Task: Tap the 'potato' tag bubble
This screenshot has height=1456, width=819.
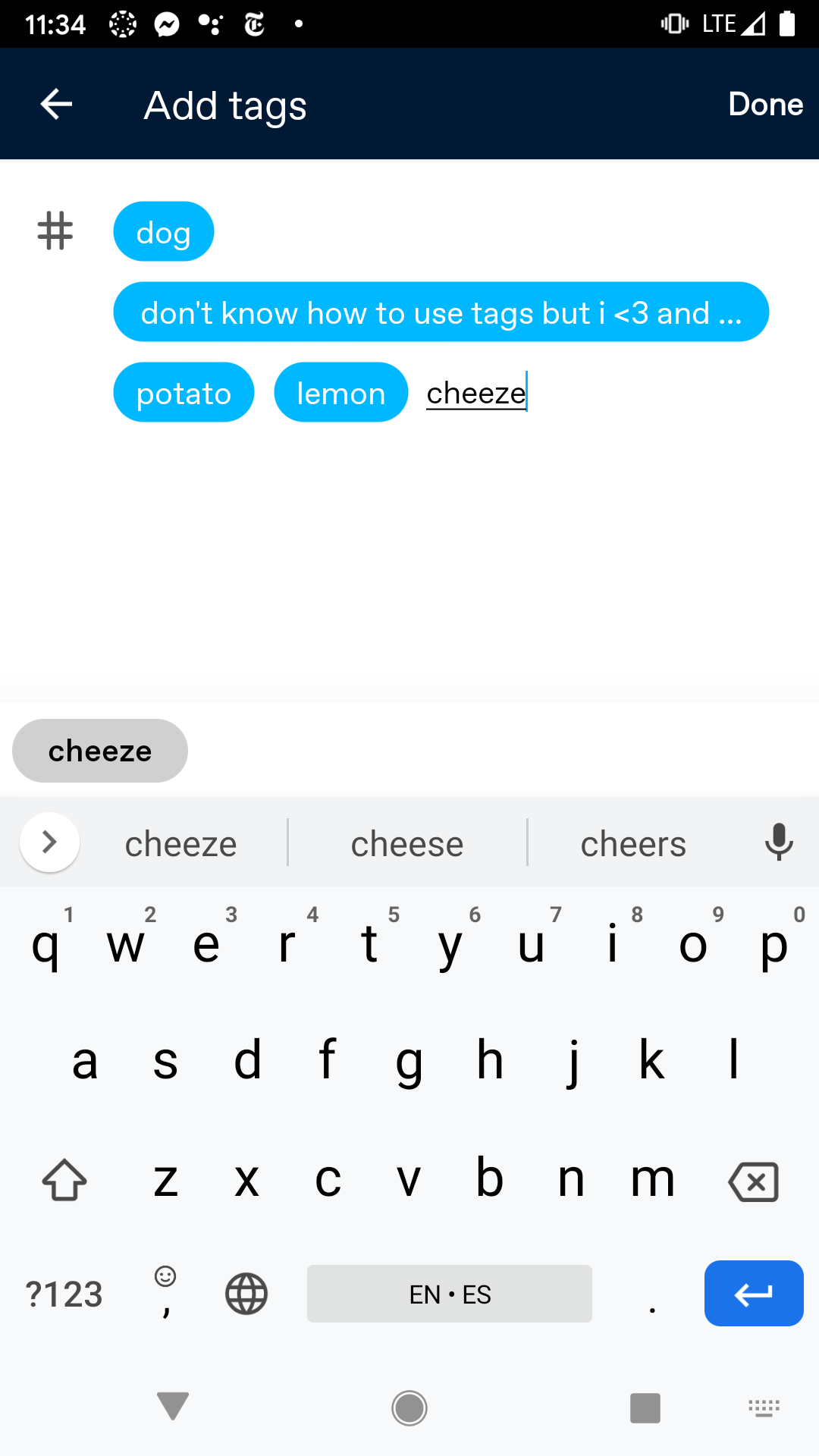Action: [x=184, y=393]
